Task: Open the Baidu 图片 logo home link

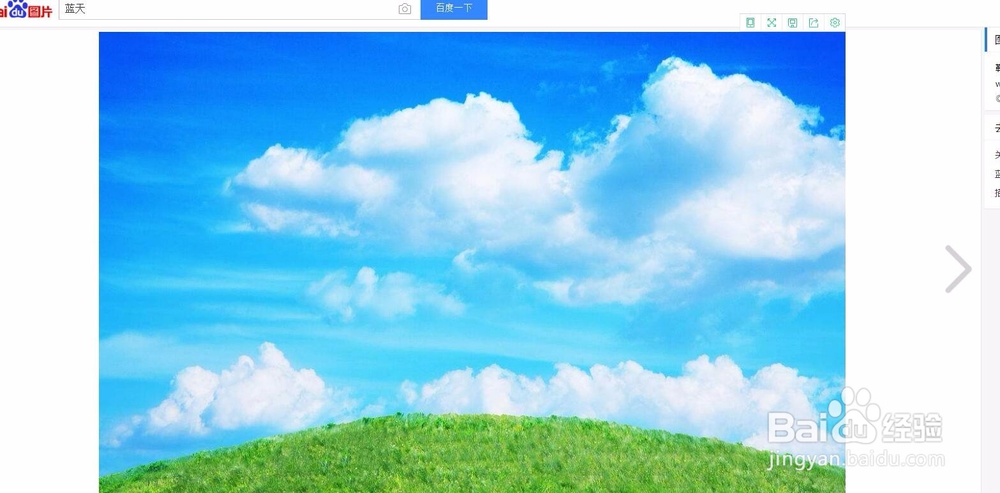Action: [27, 10]
